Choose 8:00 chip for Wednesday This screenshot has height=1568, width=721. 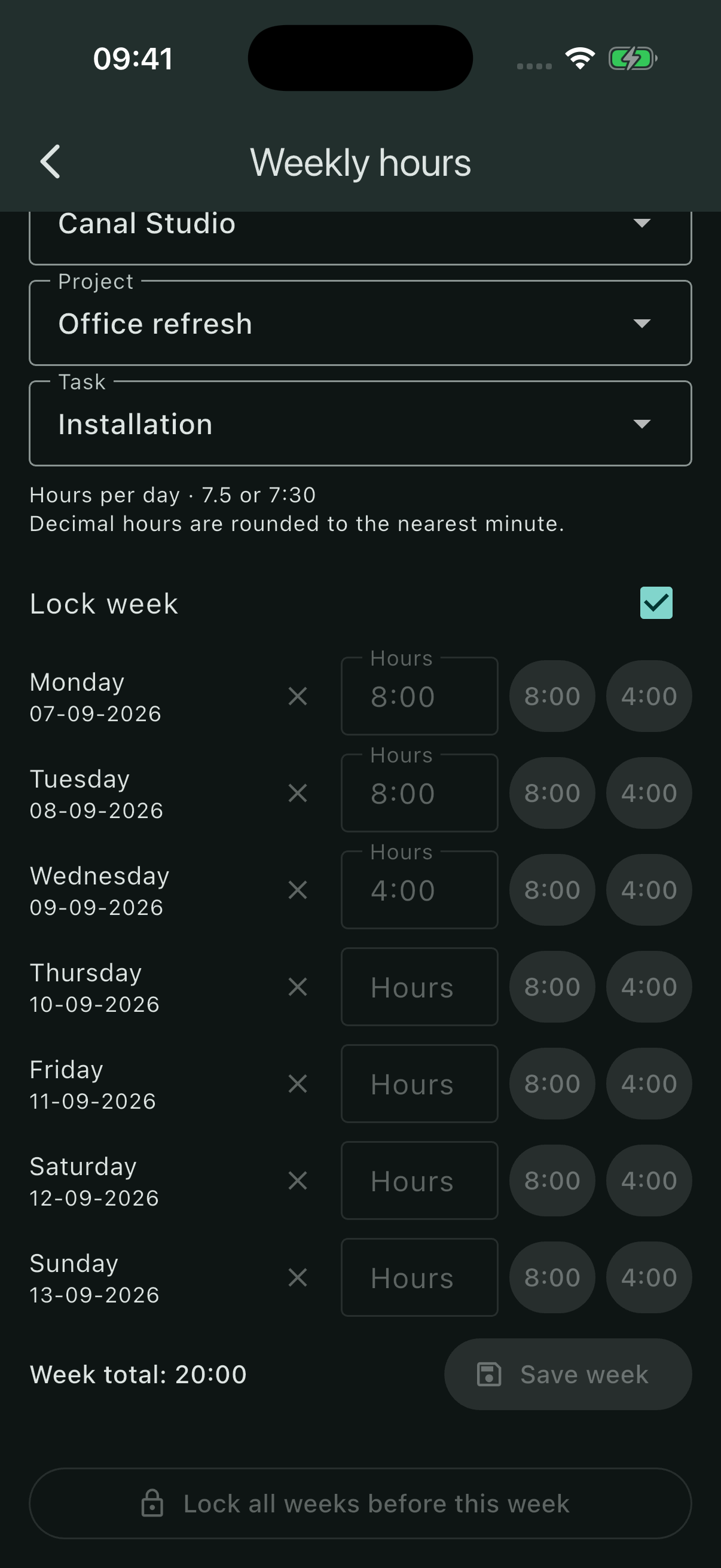point(552,890)
